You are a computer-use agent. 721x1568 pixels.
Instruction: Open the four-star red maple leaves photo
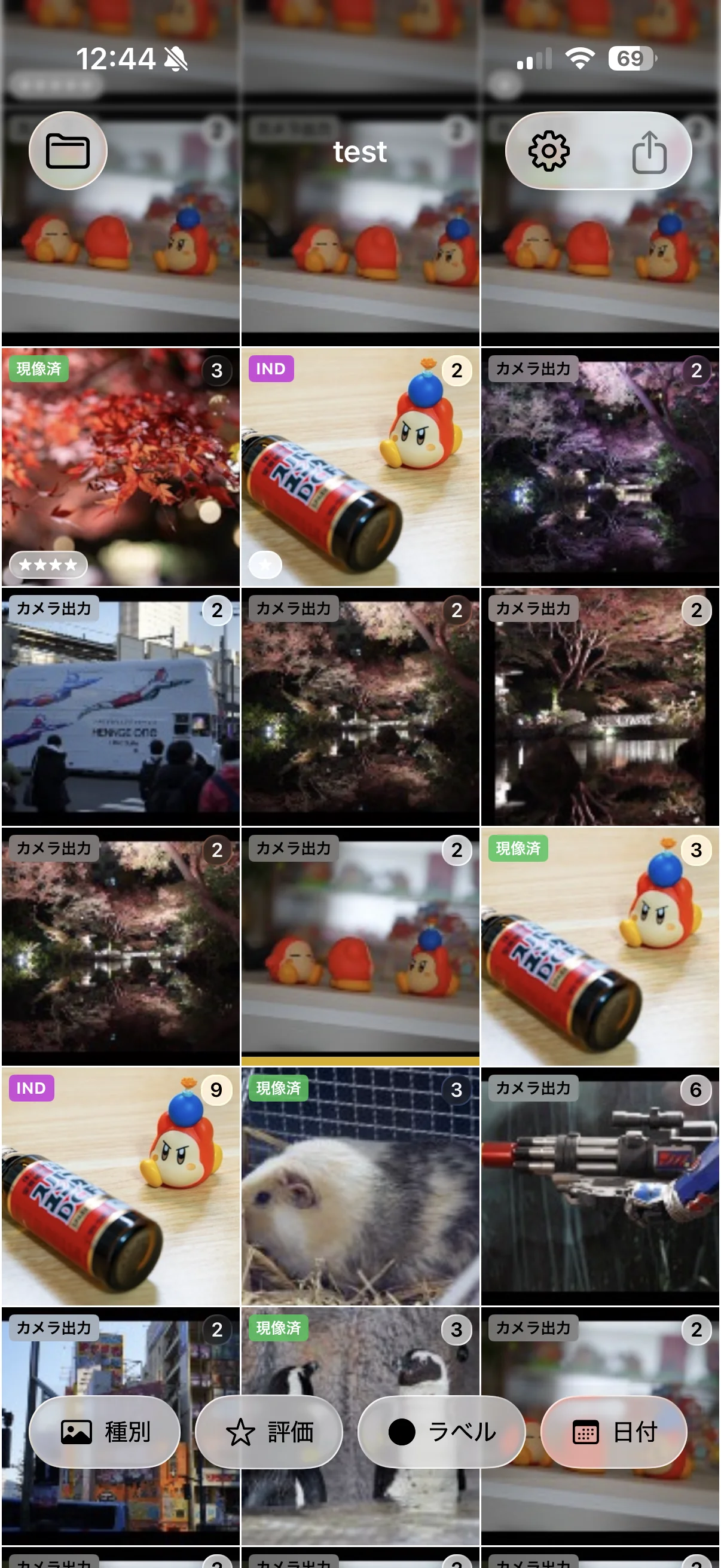pos(121,467)
